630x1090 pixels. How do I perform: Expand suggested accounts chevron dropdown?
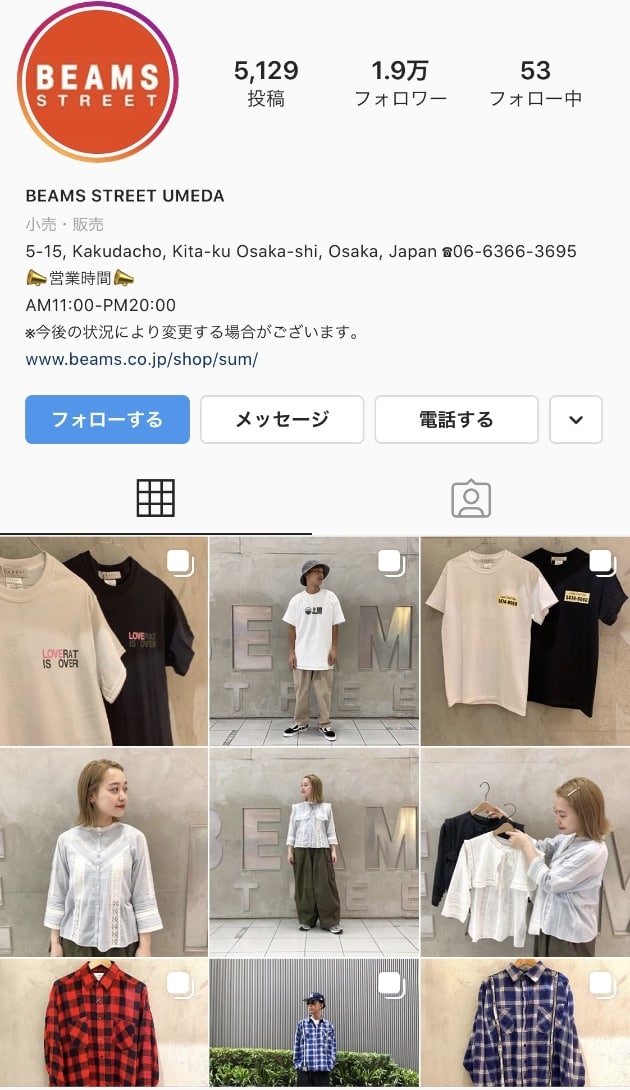click(x=576, y=420)
